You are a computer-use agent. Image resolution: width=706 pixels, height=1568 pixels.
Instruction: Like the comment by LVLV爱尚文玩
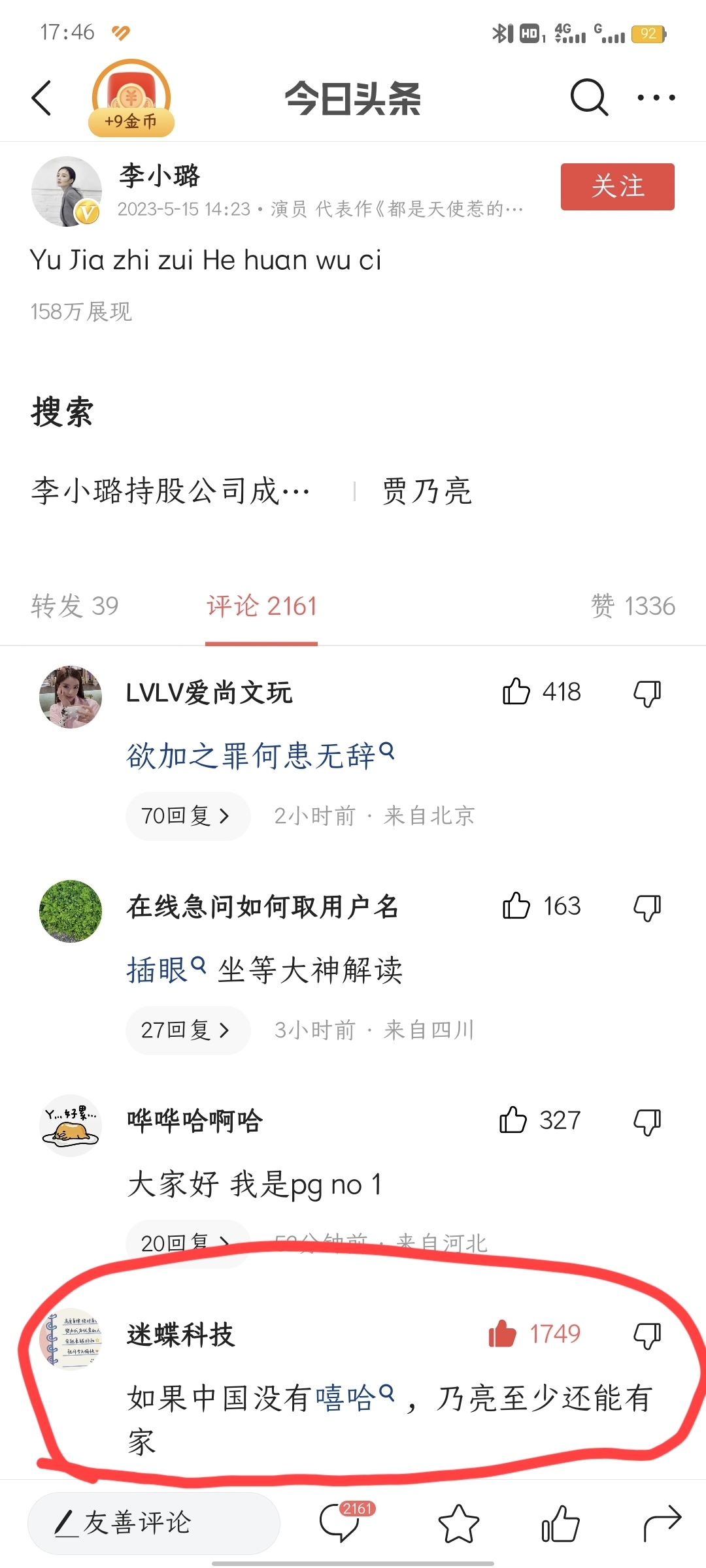[516, 692]
